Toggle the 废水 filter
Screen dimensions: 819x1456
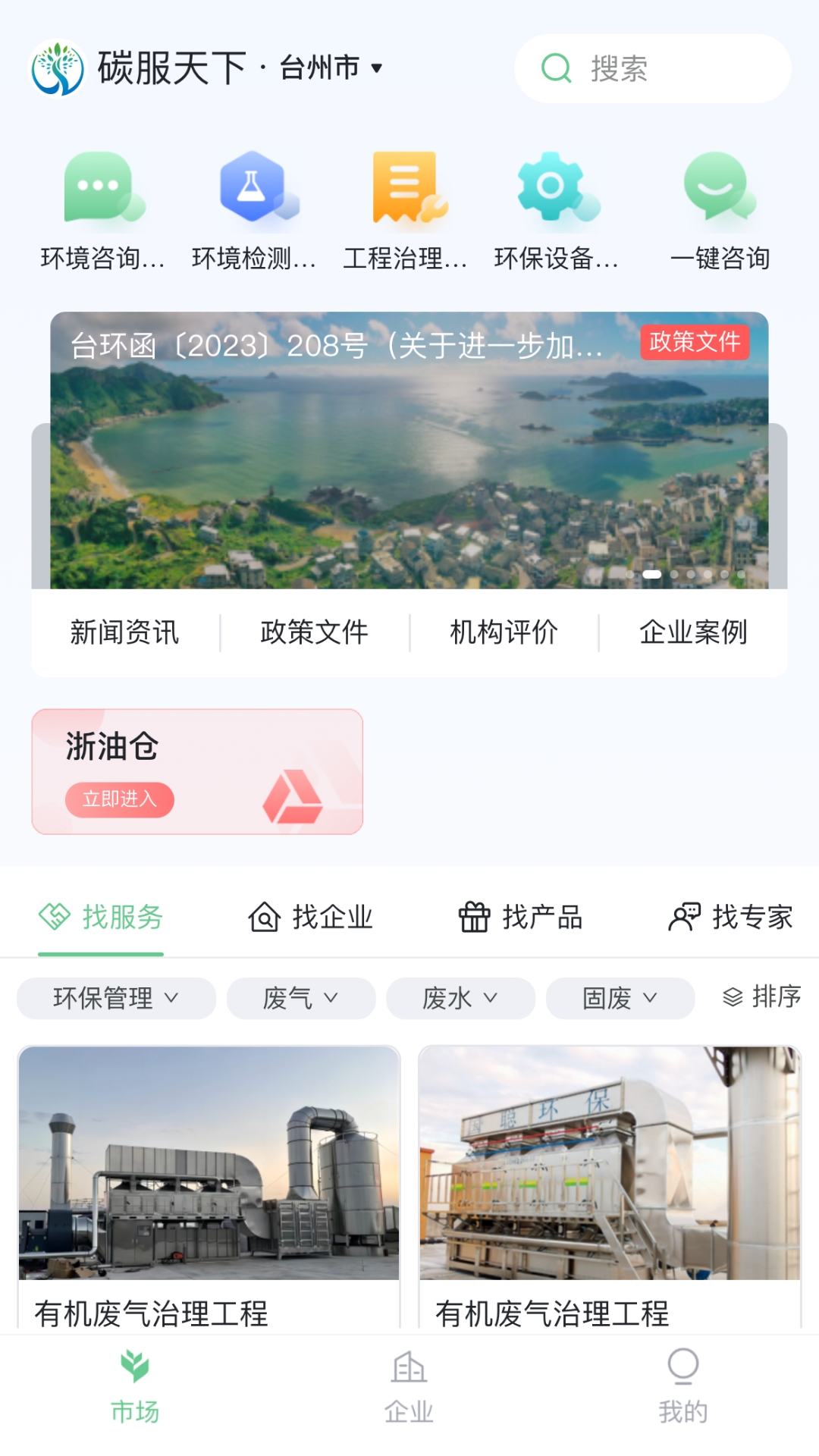460,999
